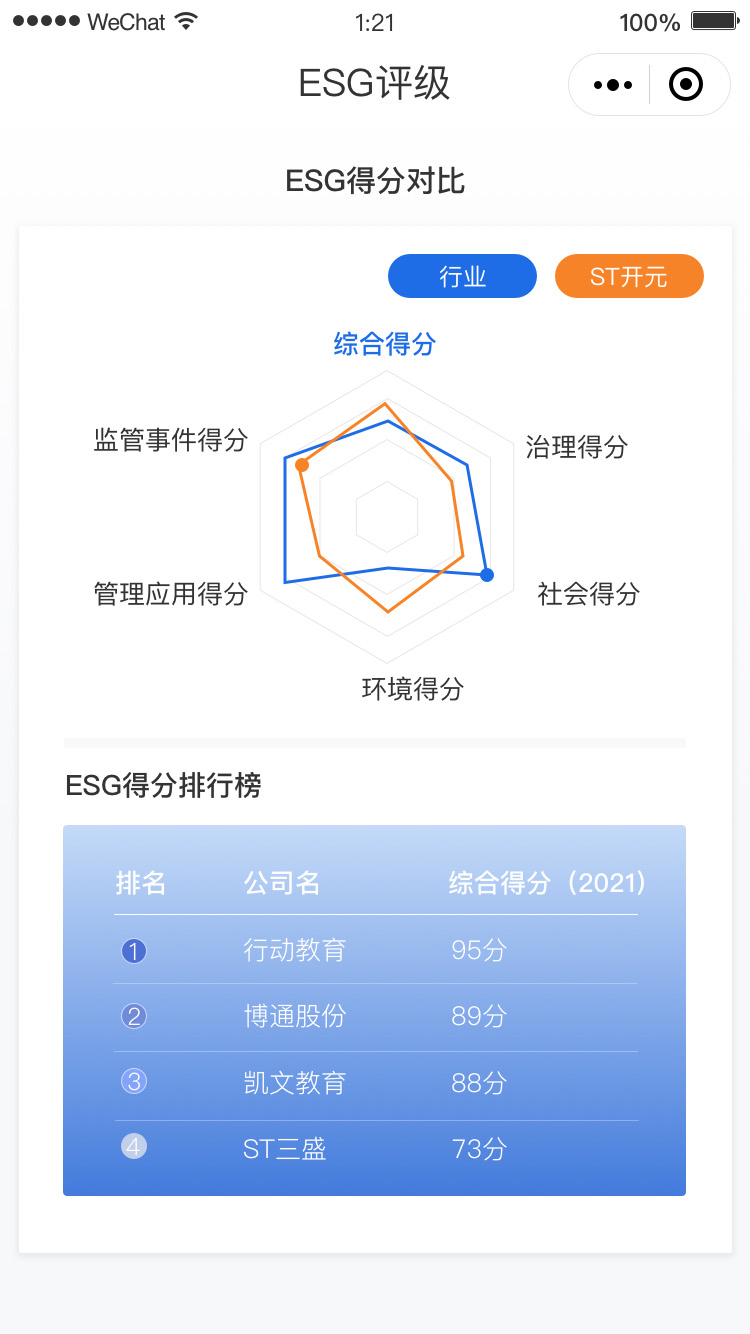Screen dimensions: 750x1334
Task: Open the ST三盛 ranking row
Action: 376,1149
